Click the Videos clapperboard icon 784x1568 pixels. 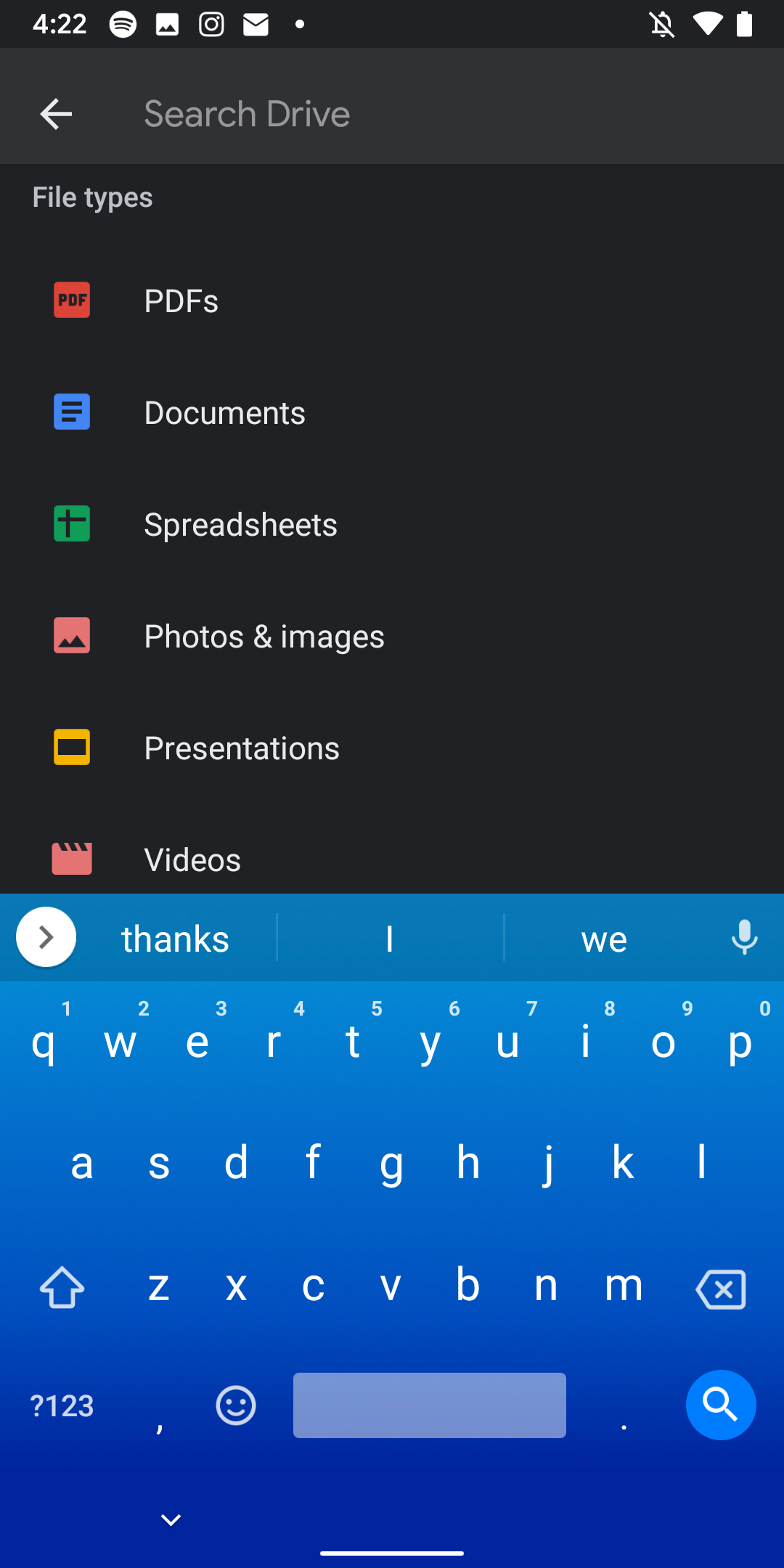(x=71, y=859)
